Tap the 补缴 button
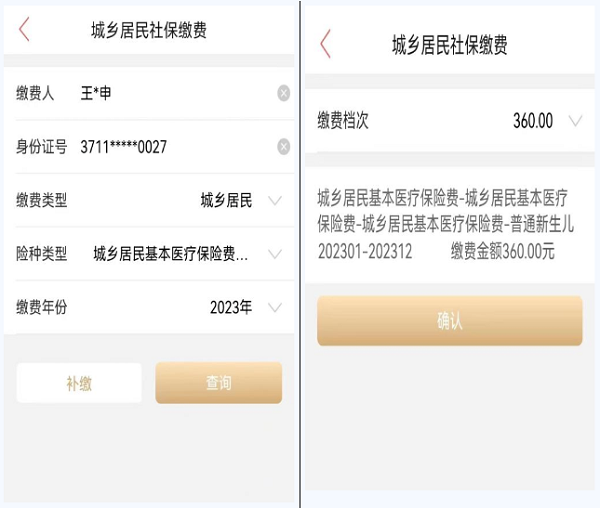600x508 pixels. coord(79,383)
